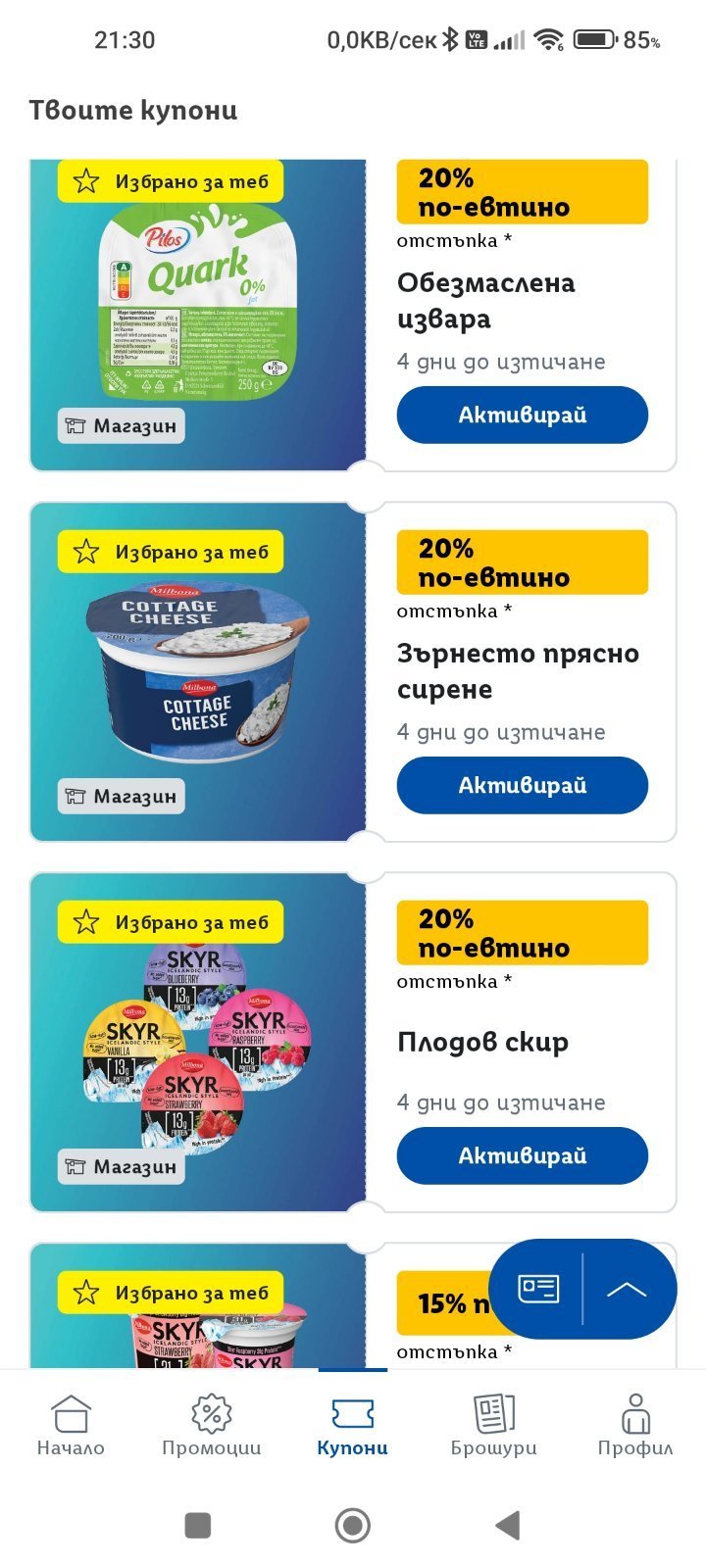706x1568 pixels.
Task: Activate the Плодов скир coupon
Action: [x=522, y=1155]
